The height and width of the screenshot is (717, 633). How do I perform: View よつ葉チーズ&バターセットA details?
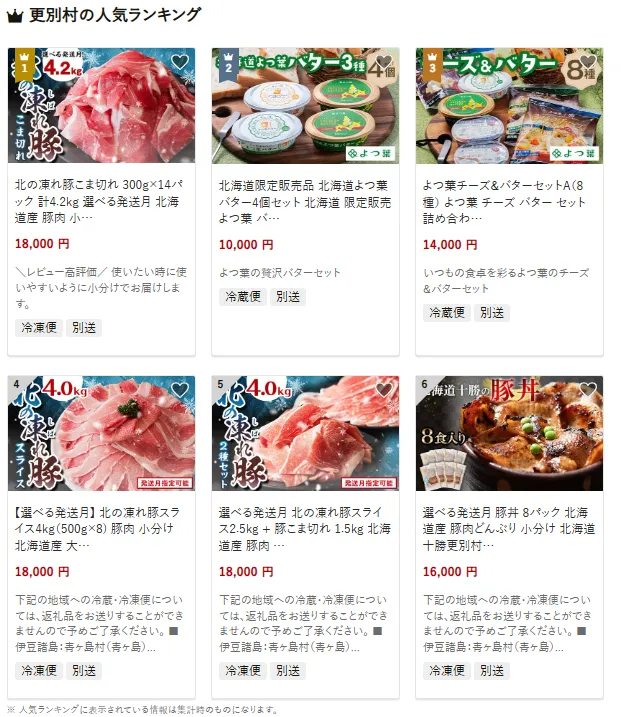[508, 196]
